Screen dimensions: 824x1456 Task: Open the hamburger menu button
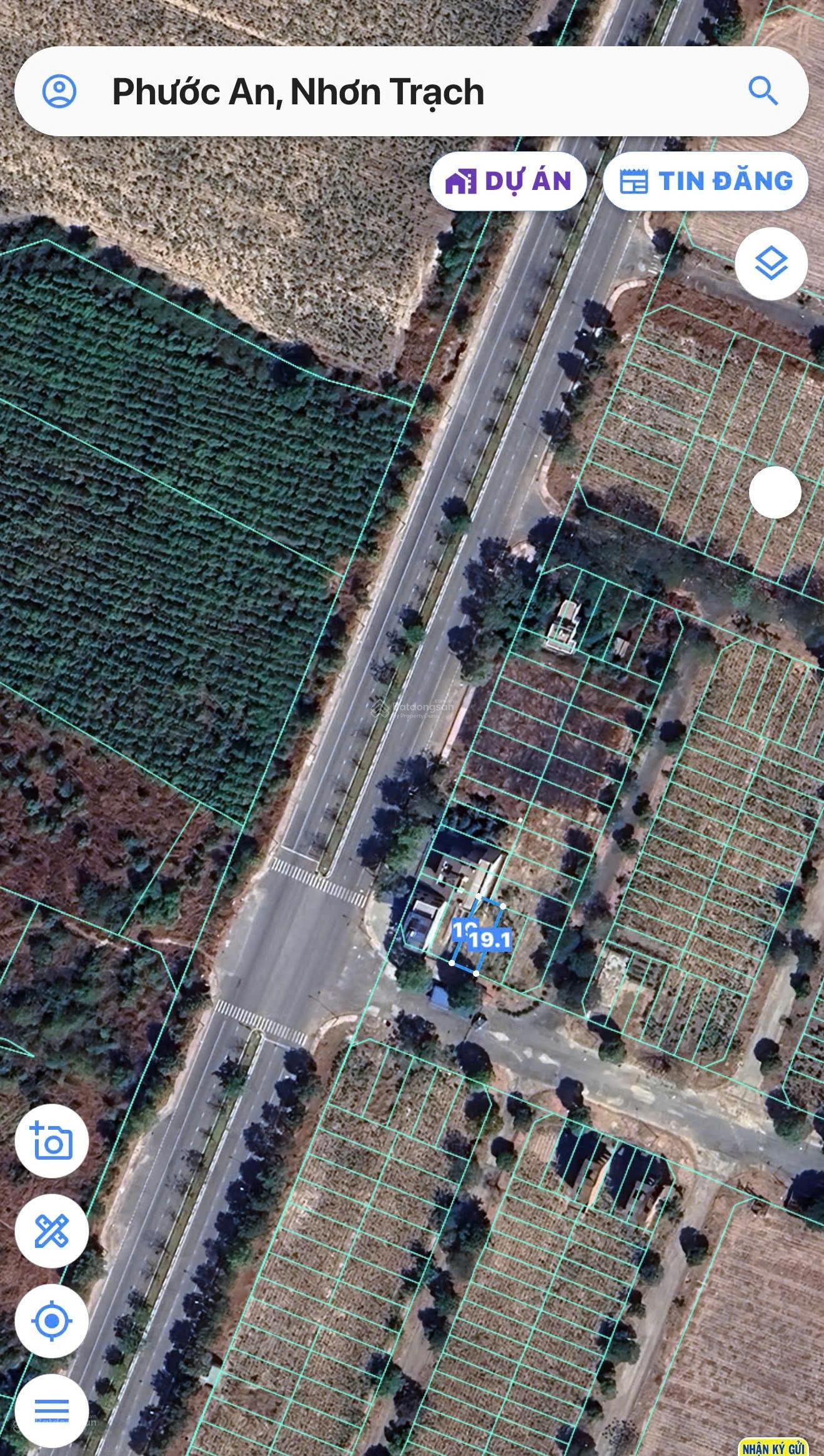coord(52,1410)
